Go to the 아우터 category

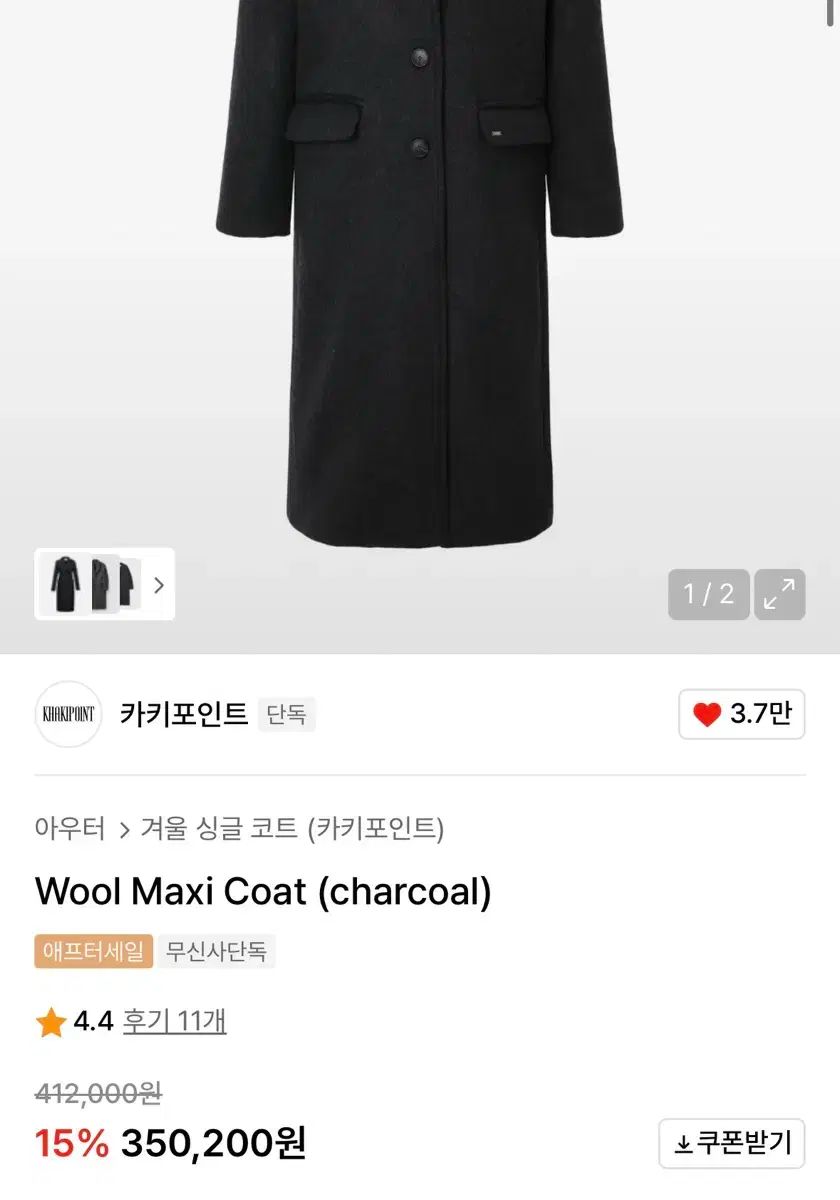tap(70, 829)
